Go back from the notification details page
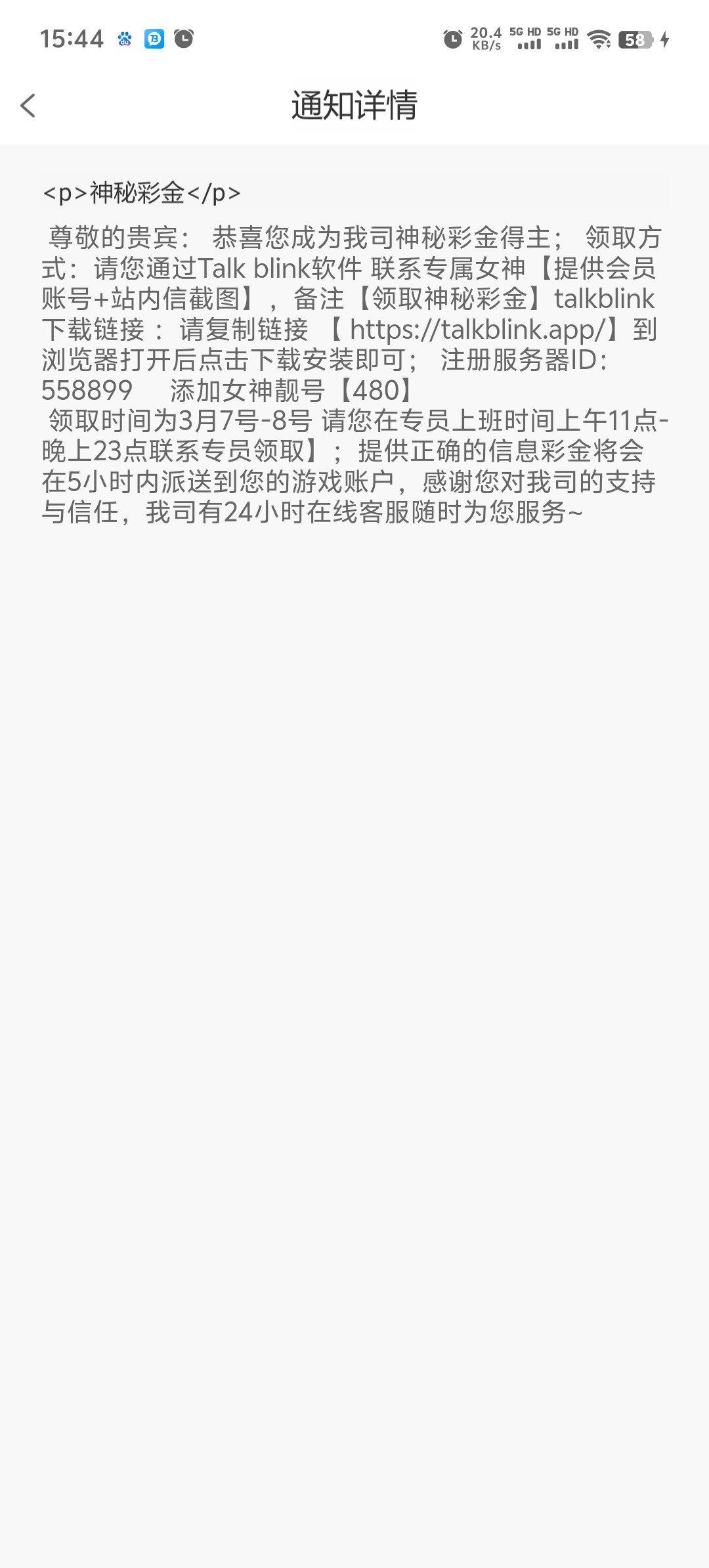 tap(28, 105)
